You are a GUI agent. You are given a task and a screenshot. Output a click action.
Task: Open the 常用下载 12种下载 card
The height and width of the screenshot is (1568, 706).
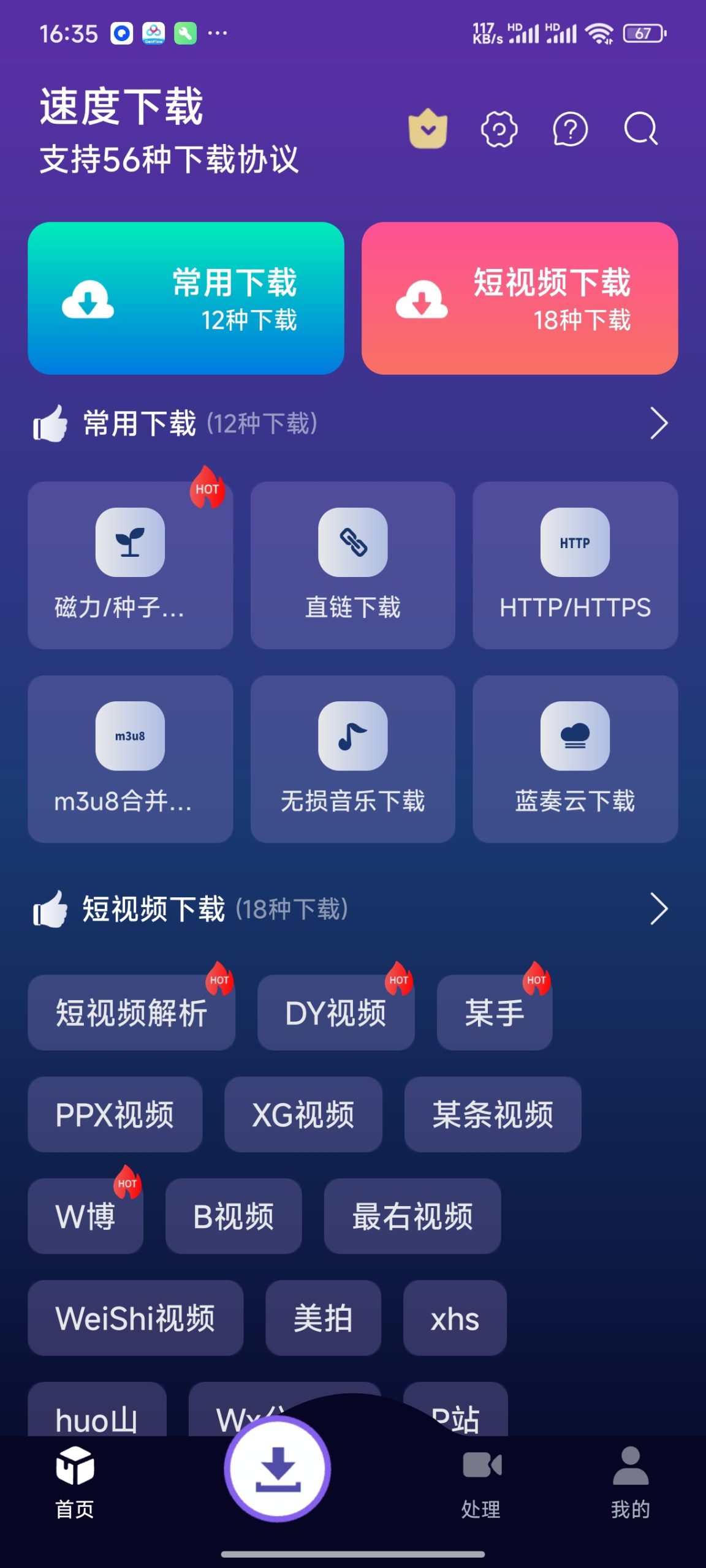(186, 298)
